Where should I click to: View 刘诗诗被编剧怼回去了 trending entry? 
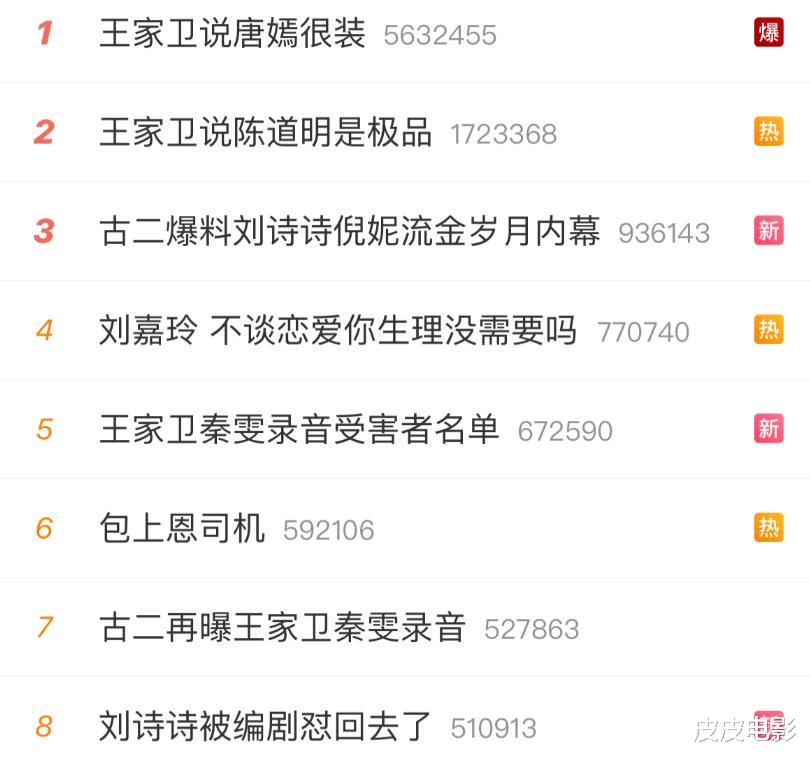265,726
